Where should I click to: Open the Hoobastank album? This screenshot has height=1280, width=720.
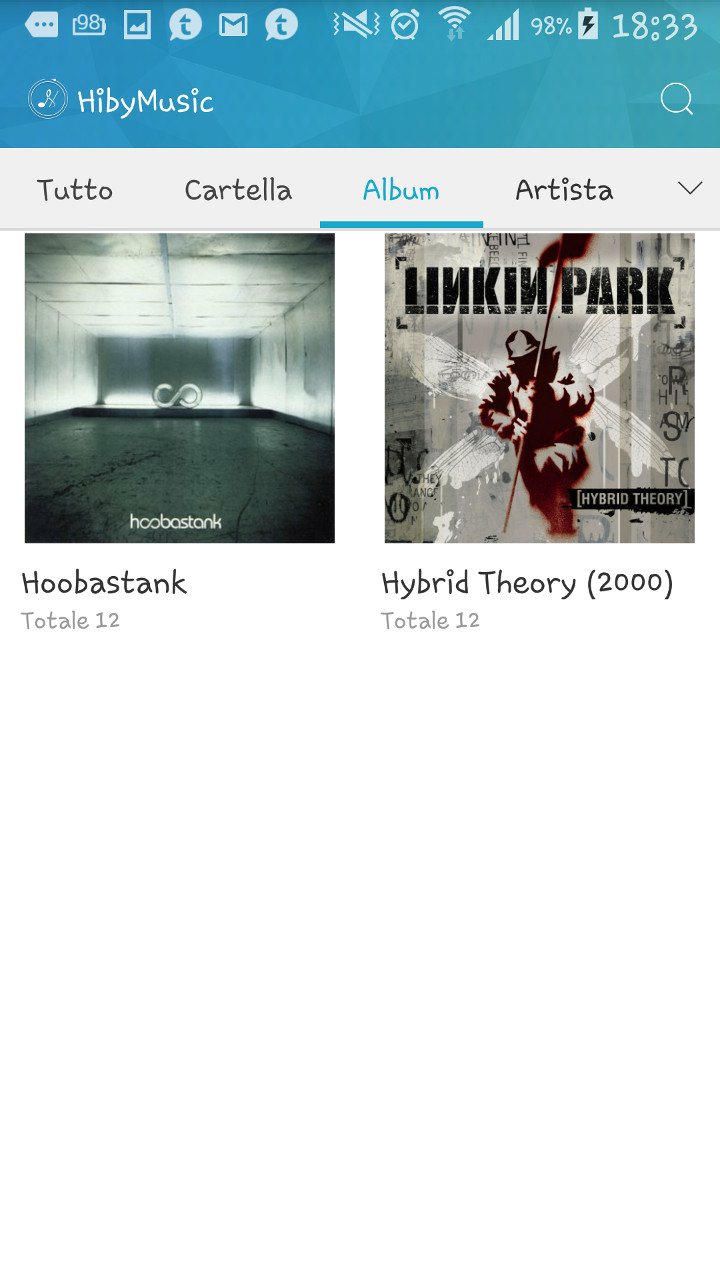pos(180,432)
